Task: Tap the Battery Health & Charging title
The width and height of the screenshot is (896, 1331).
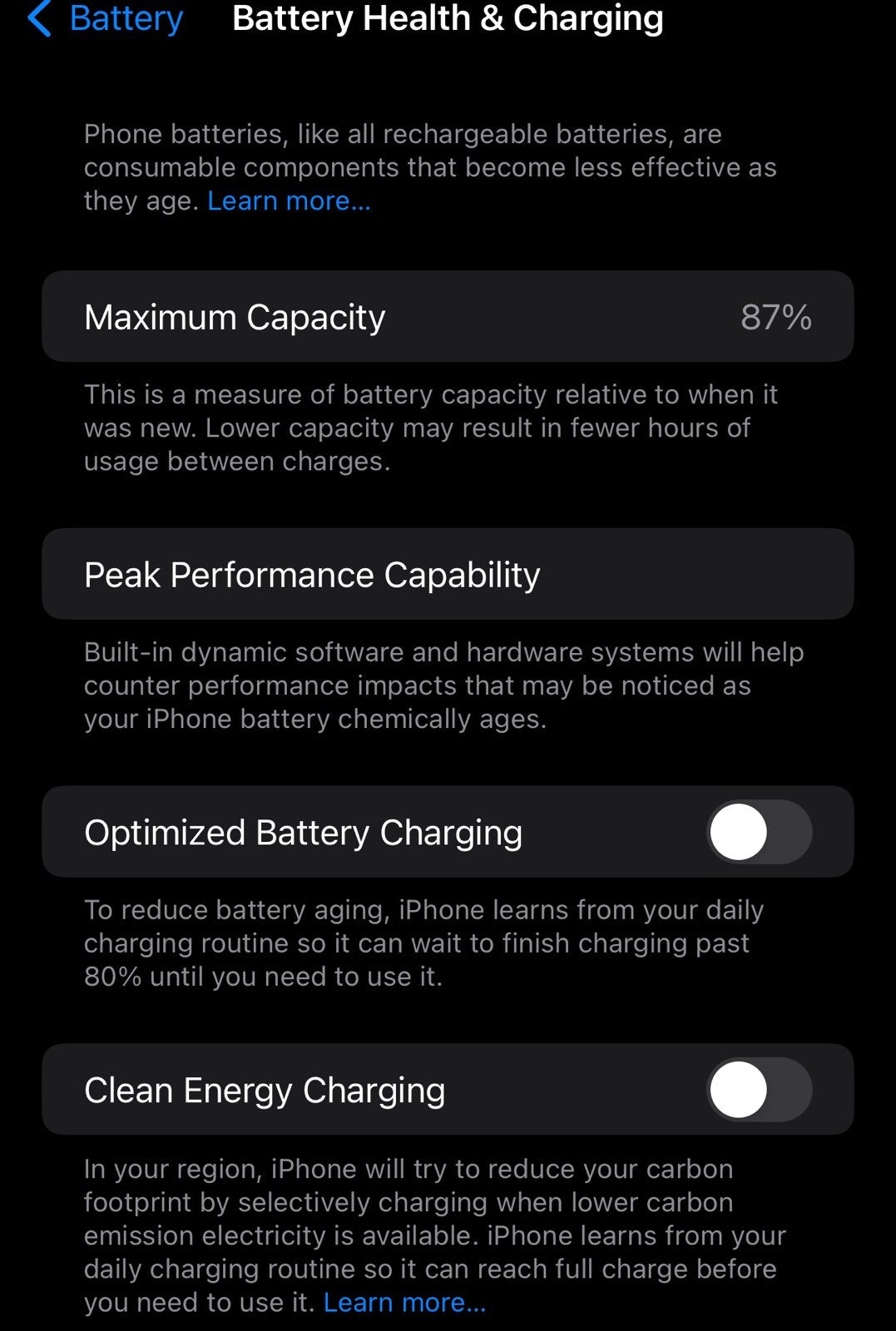Action: (448, 18)
